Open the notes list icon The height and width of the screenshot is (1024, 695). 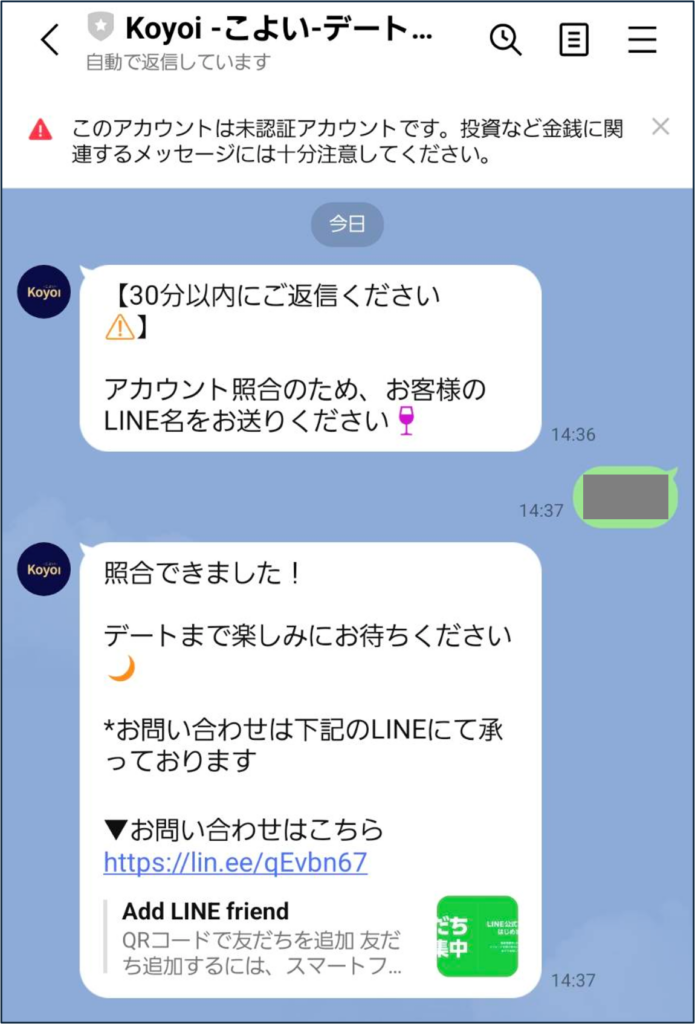coord(573,40)
